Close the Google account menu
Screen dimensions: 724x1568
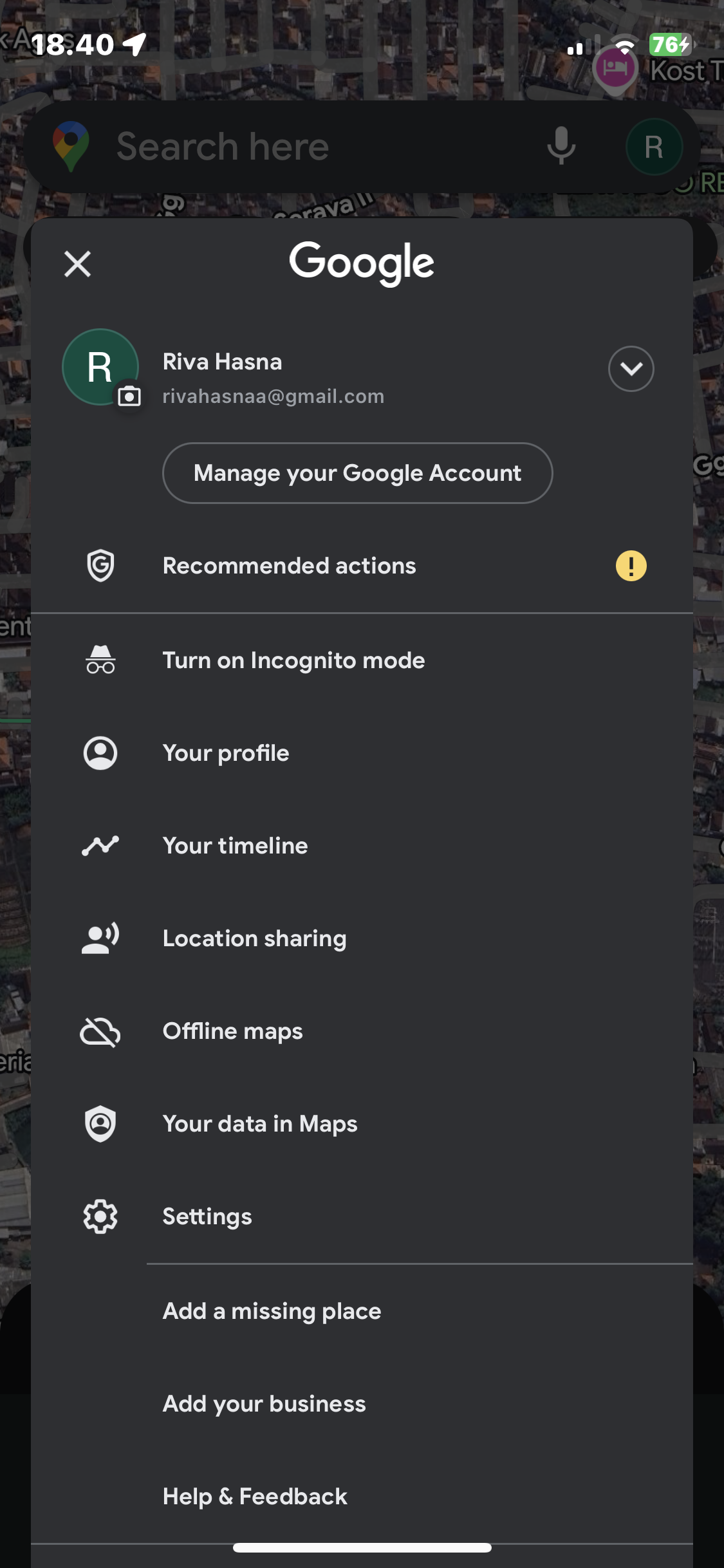pyautogui.click(x=78, y=264)
